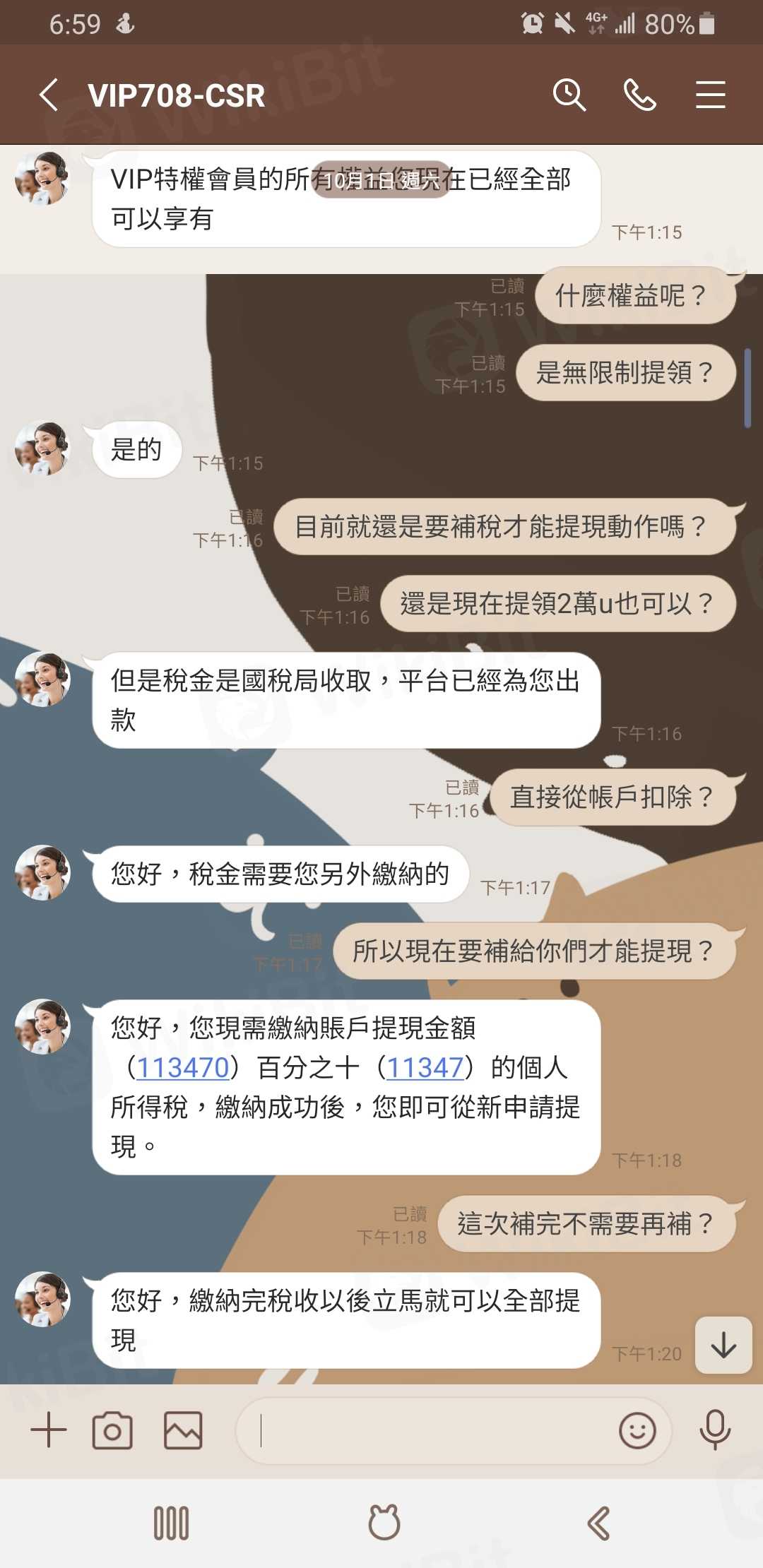Tap the linked number 113470
Viewport: 763px width, 1568px height.
pyautogui.click(x=183, y=1067)
